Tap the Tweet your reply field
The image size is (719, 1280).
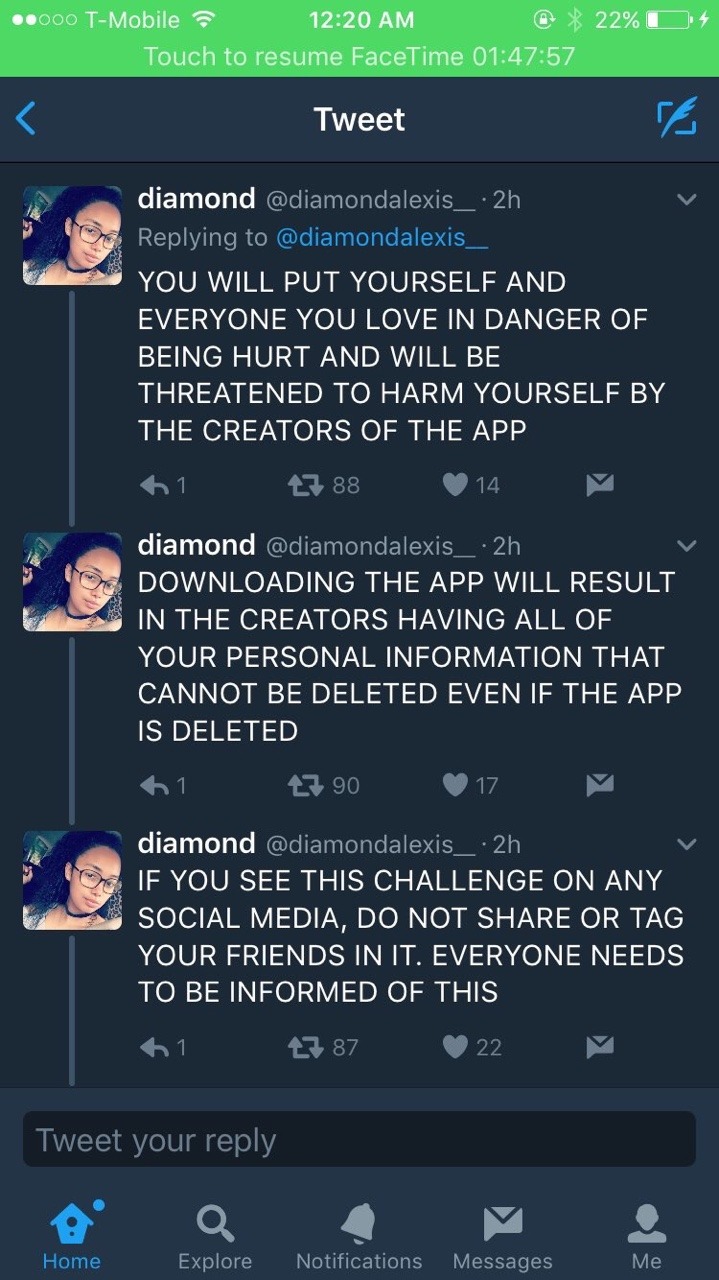point(359,1140)
